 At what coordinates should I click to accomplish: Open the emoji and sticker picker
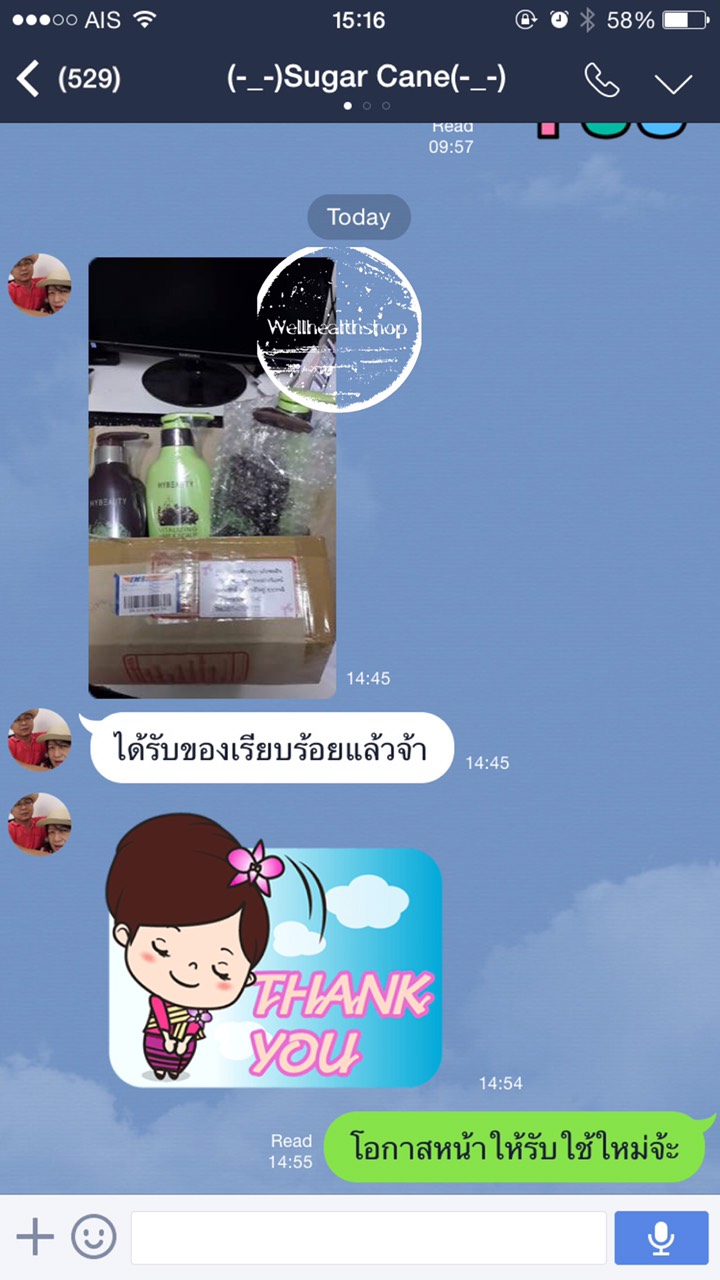[x=94, y=1237]
